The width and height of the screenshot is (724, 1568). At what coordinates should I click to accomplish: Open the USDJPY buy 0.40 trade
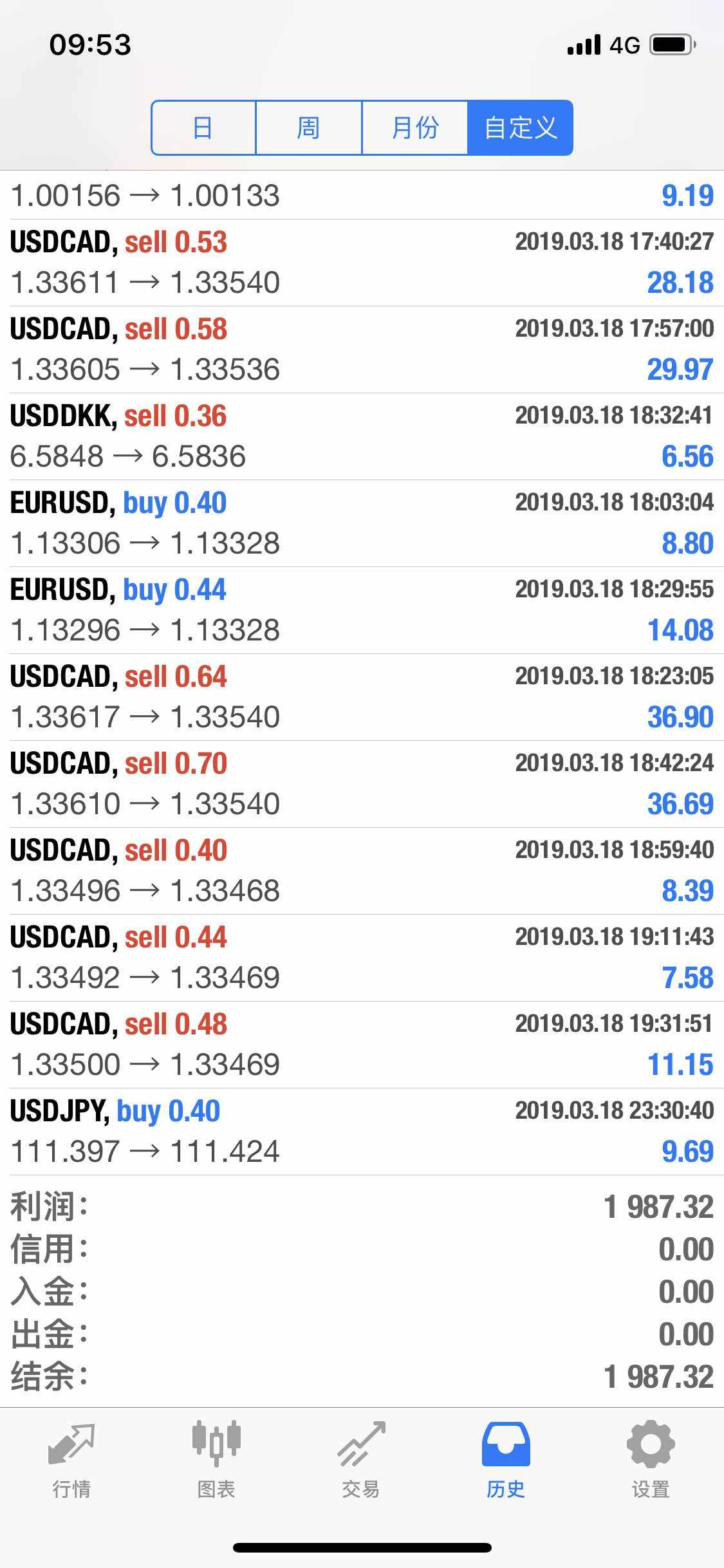(362, 1132)
